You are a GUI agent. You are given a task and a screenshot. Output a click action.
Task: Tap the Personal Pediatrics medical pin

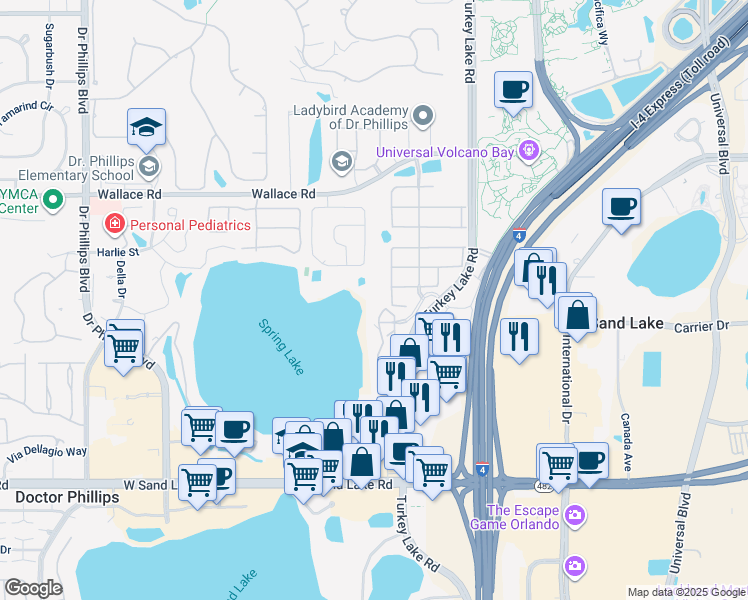coord(114,223)
